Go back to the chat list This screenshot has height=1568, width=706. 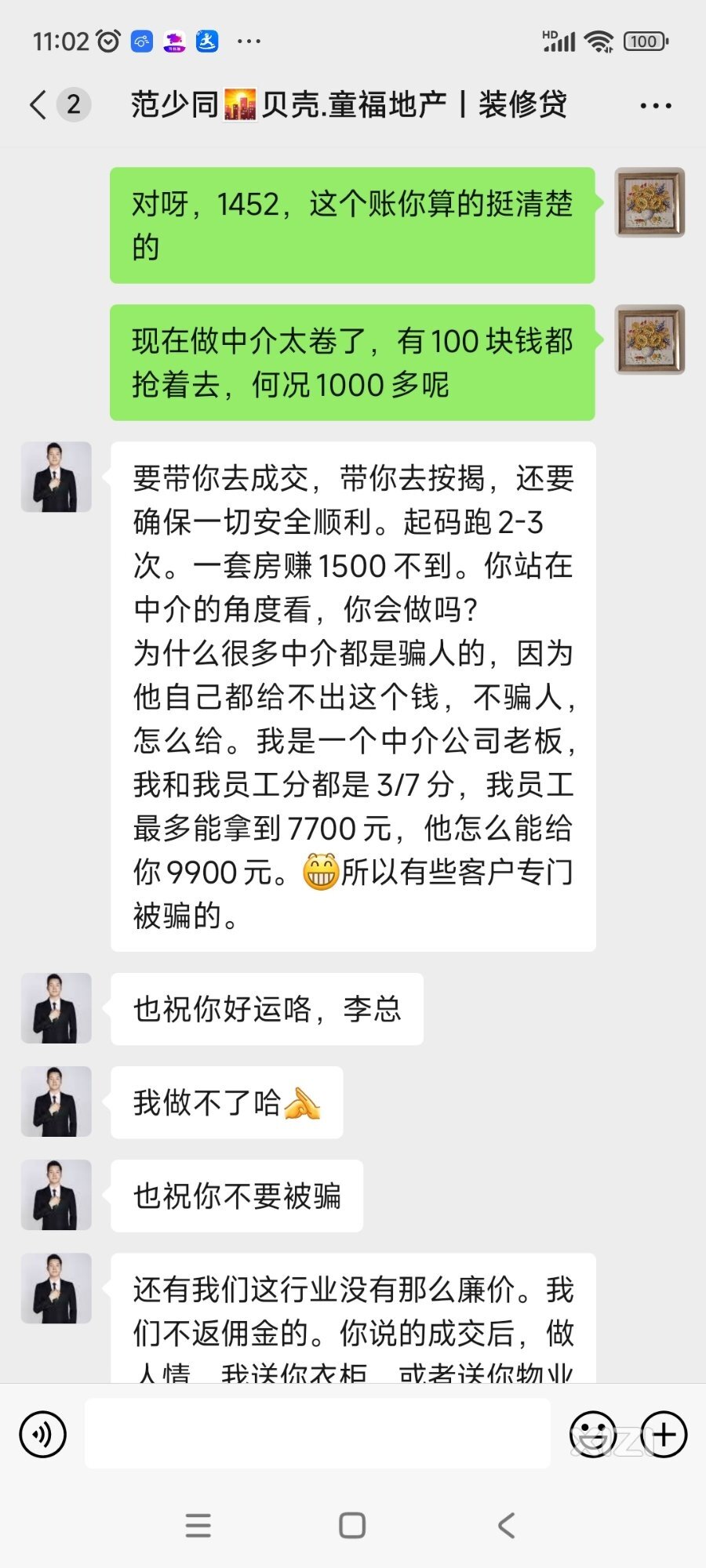tap(39, 104)
